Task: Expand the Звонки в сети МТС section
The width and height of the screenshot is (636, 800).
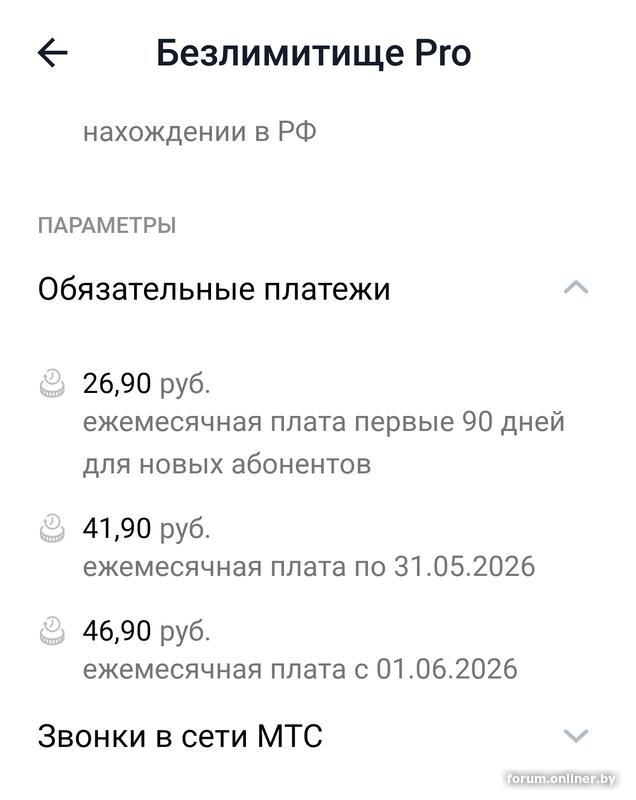Action: (x=575, y=737)
